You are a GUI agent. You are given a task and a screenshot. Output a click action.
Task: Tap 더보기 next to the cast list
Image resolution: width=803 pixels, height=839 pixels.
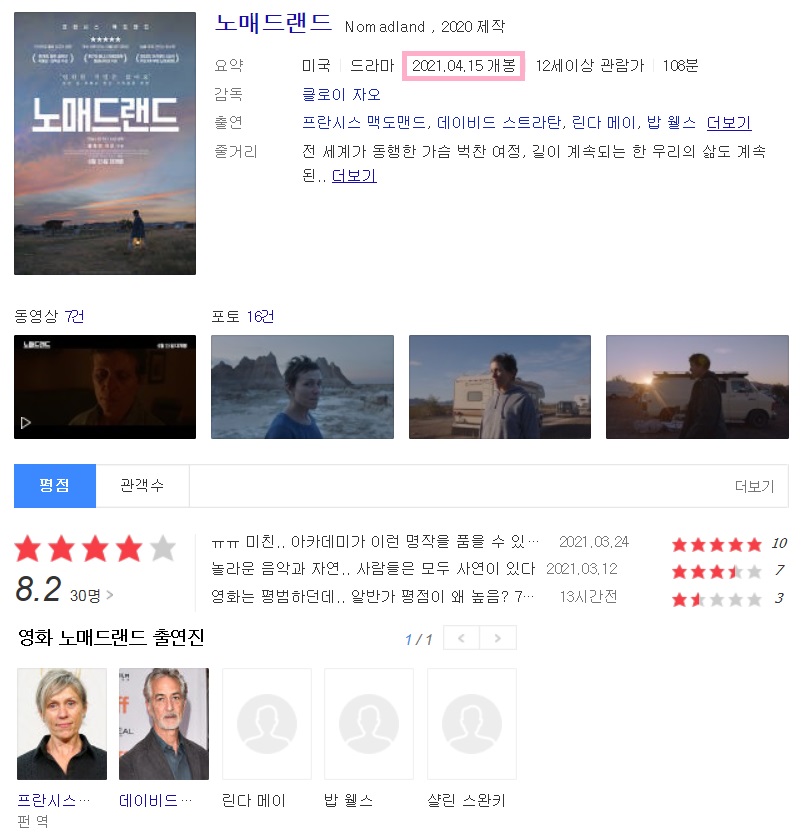pos(728,123)
